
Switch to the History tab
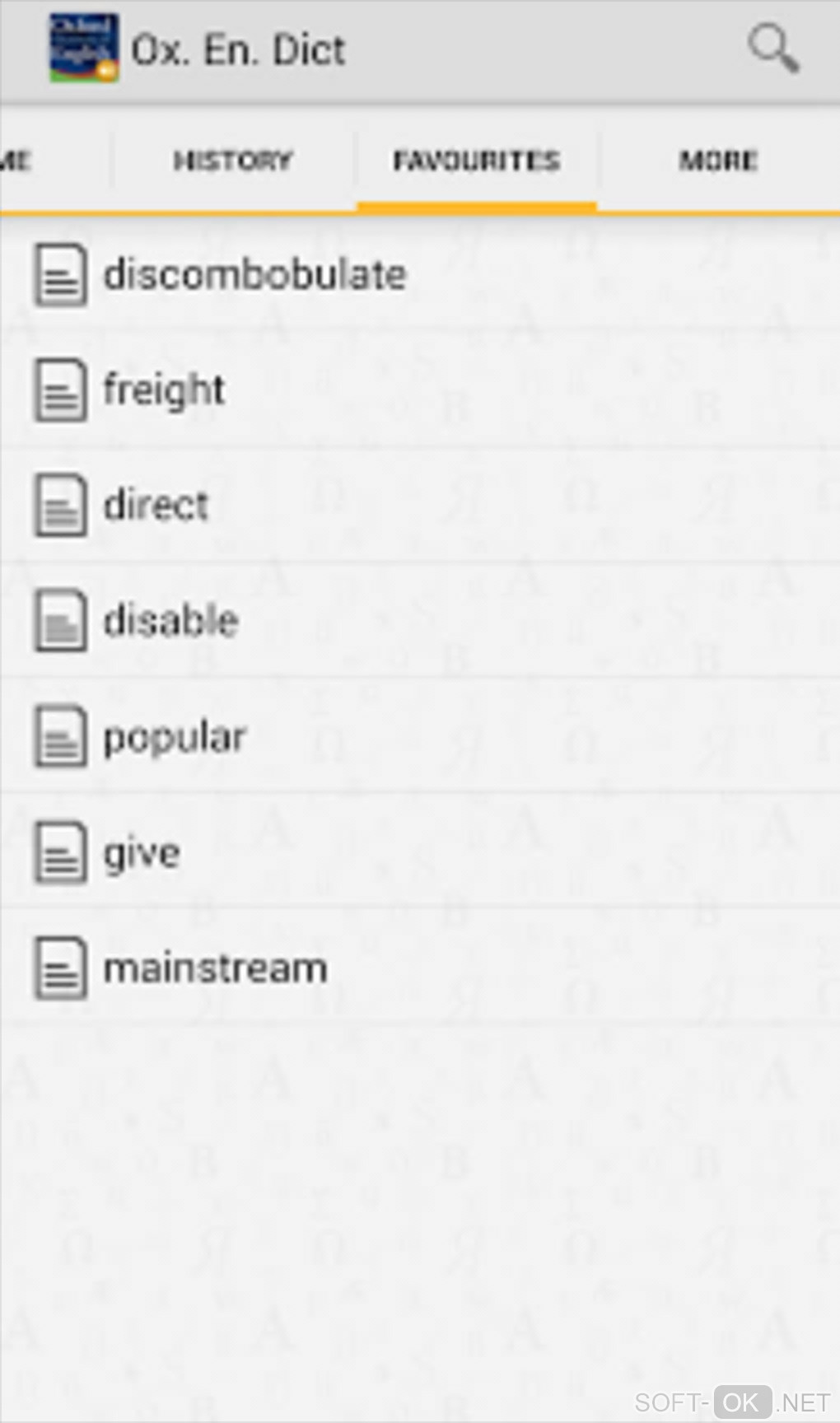click(x=233, y=161)
